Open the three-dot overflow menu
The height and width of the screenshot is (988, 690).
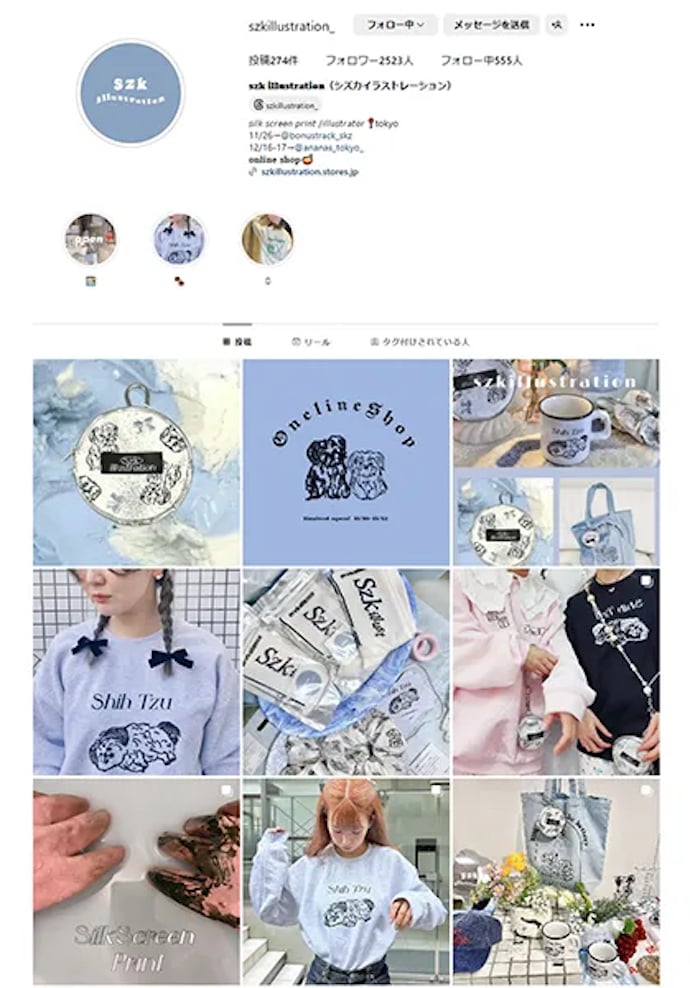pyautogui.click(x=588, y=25)
